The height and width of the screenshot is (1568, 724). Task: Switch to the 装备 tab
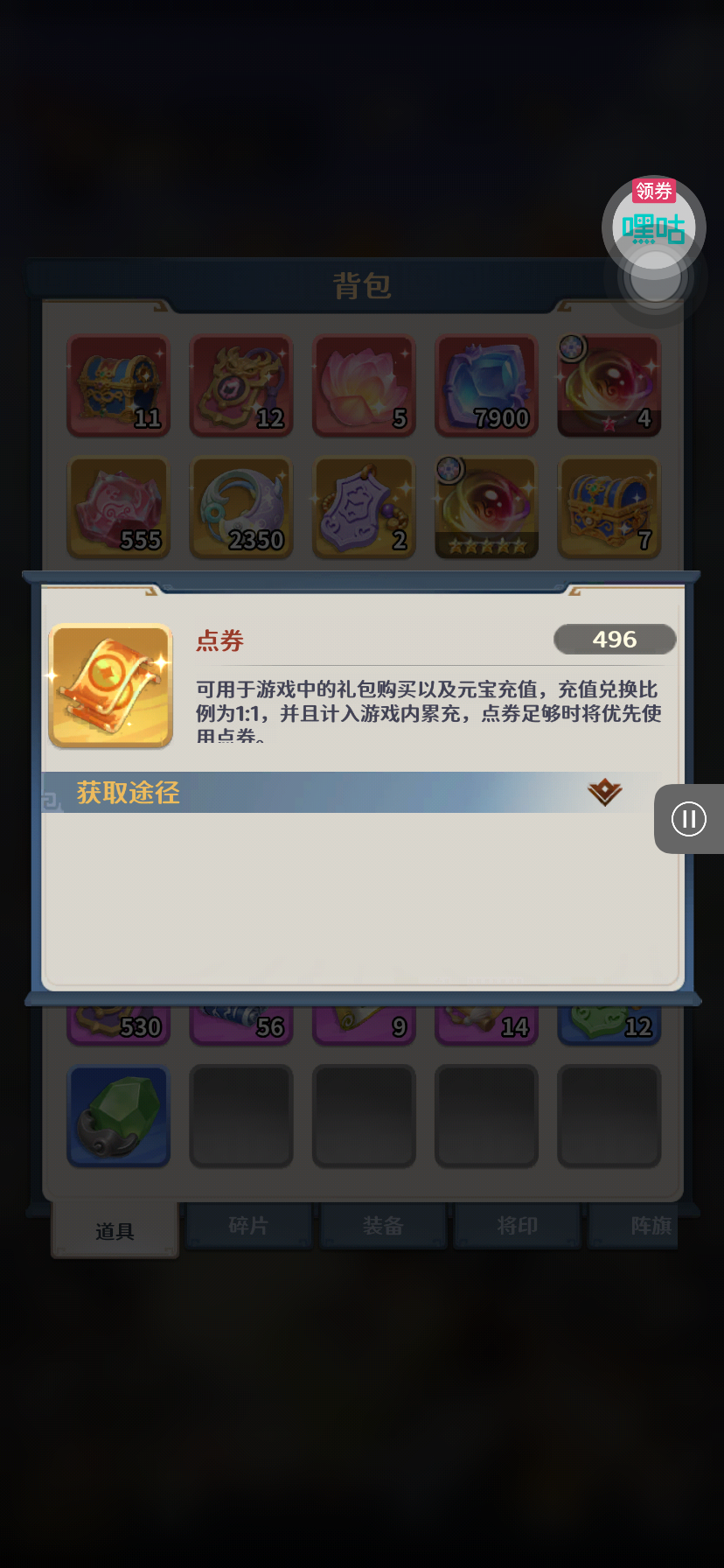[383, 1226]
